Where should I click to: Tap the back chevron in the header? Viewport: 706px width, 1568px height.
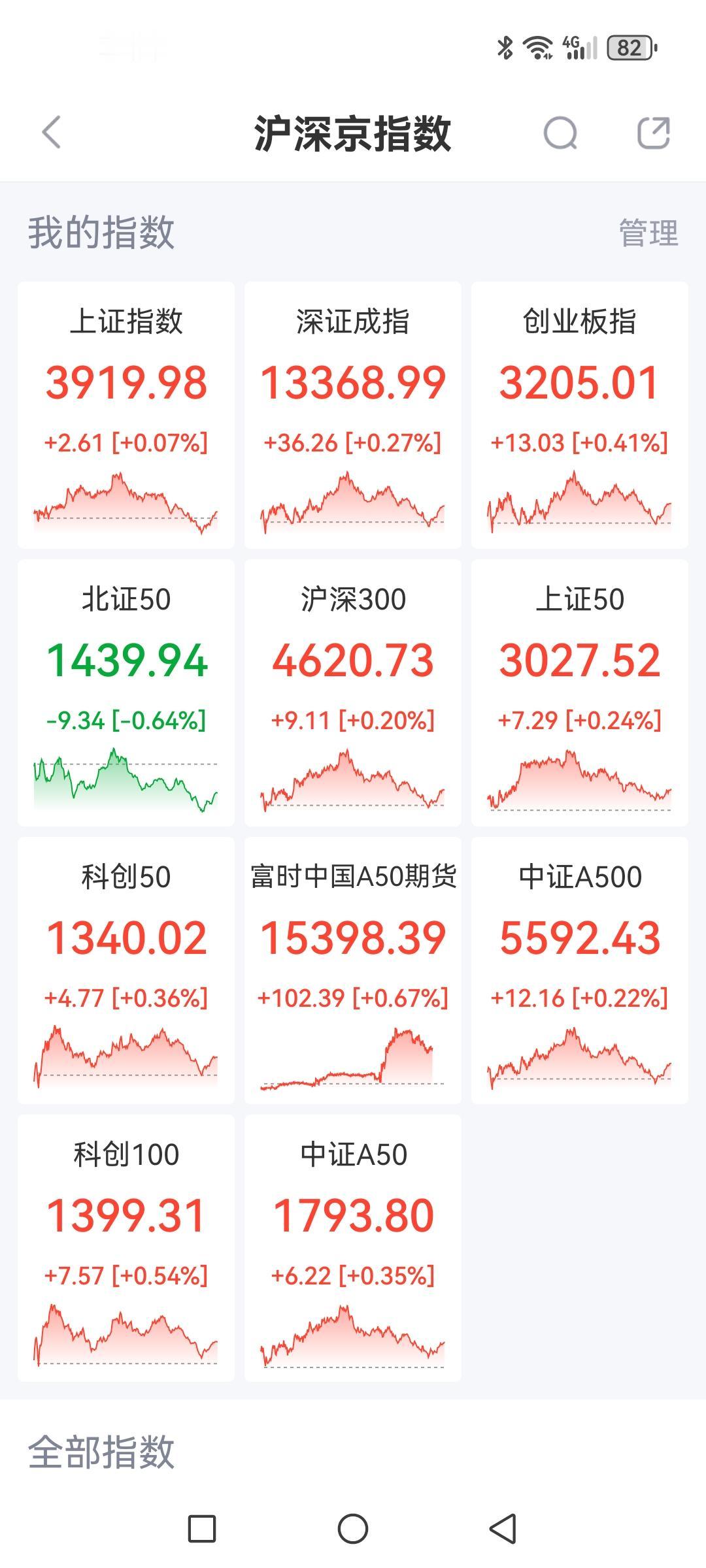click(49, 133)
